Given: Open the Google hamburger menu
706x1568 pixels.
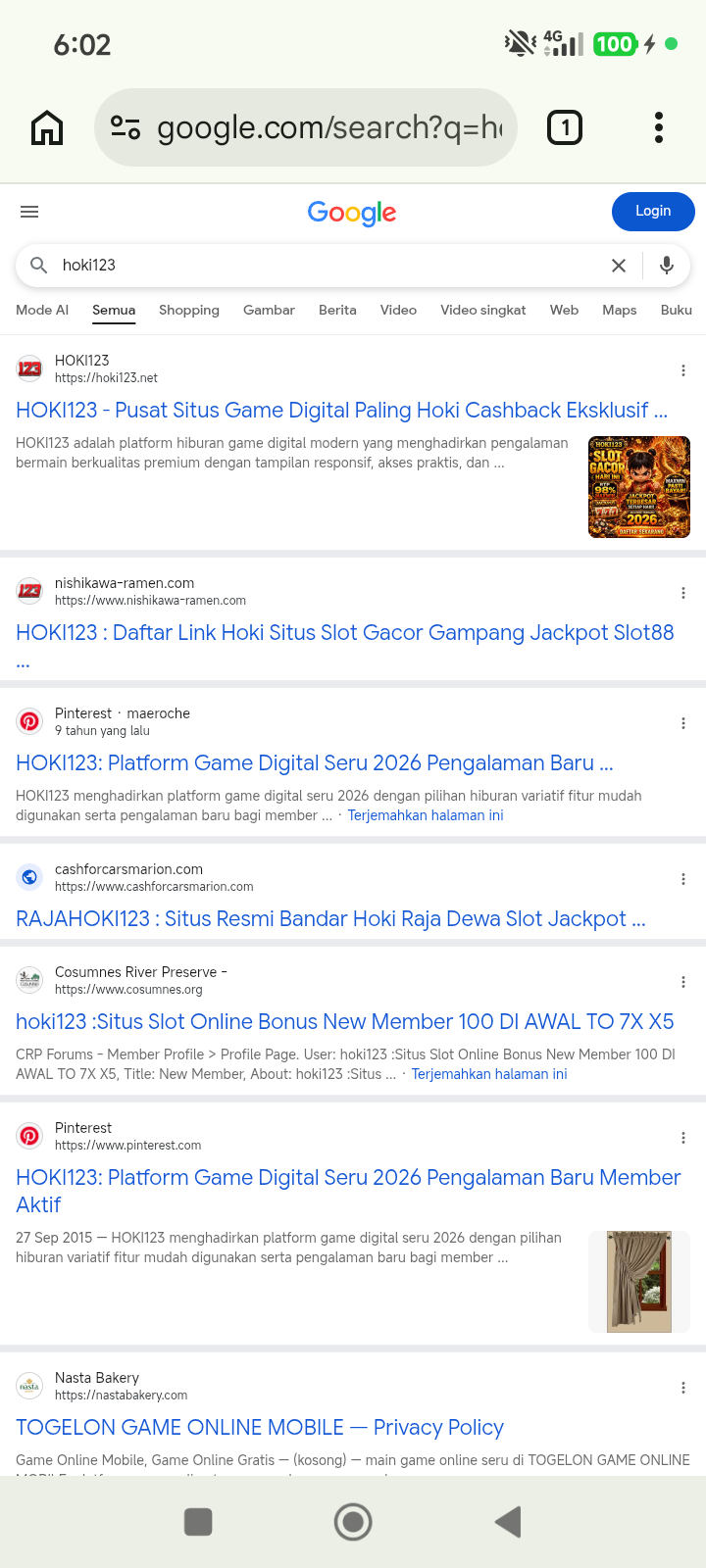Looking at the screenshot, I should pyautogui.click(x=29, y=212).
